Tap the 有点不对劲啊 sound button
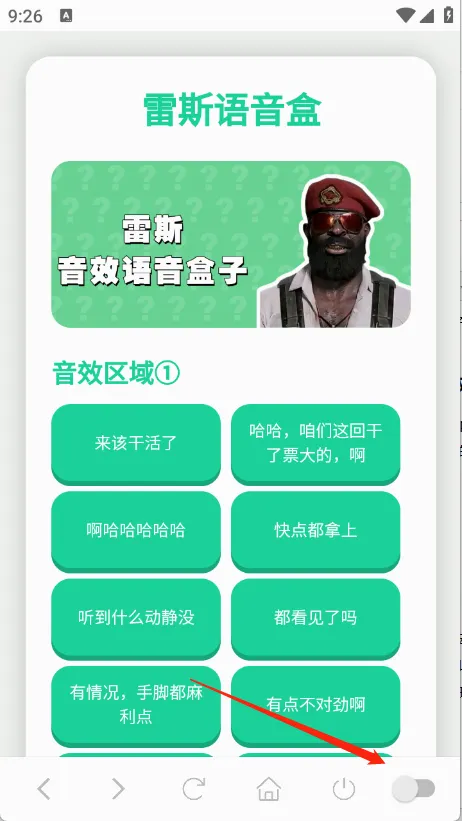 [315, 706]
